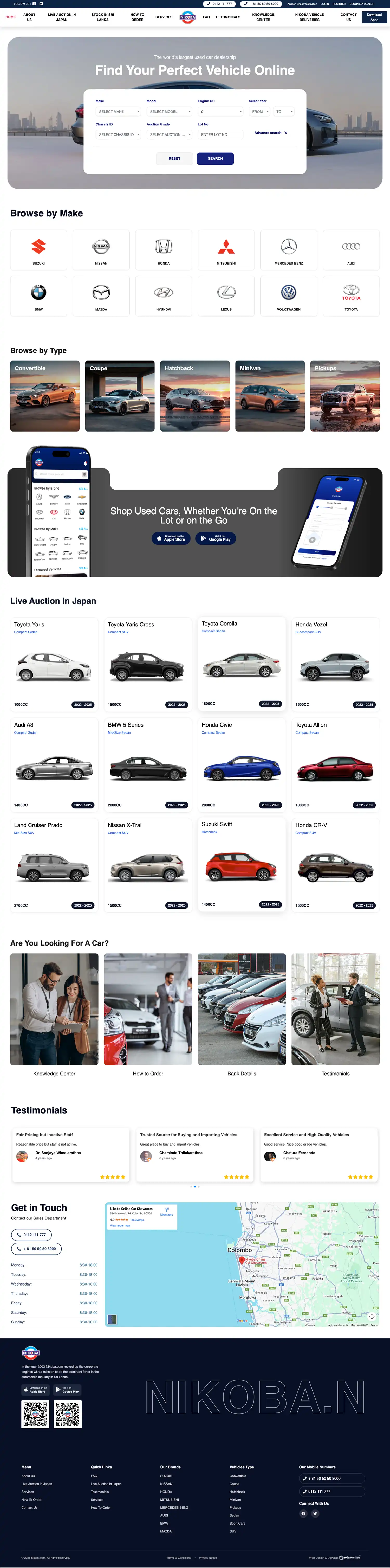The width and height of the screenshot is (390, 1568).
Task: Open the Land Cruiser Prado card
Action: click(x=54, y=864)
